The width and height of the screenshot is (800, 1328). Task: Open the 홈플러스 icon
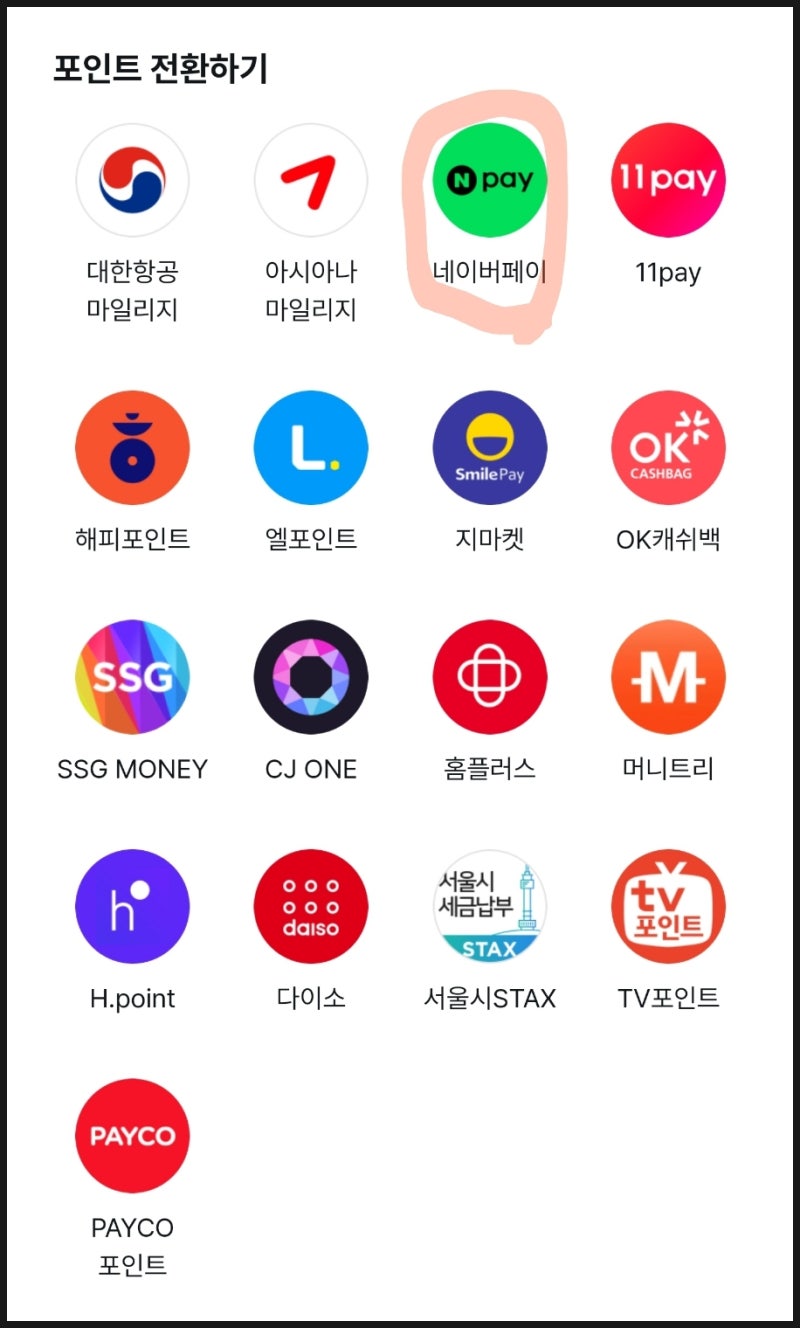489,675
